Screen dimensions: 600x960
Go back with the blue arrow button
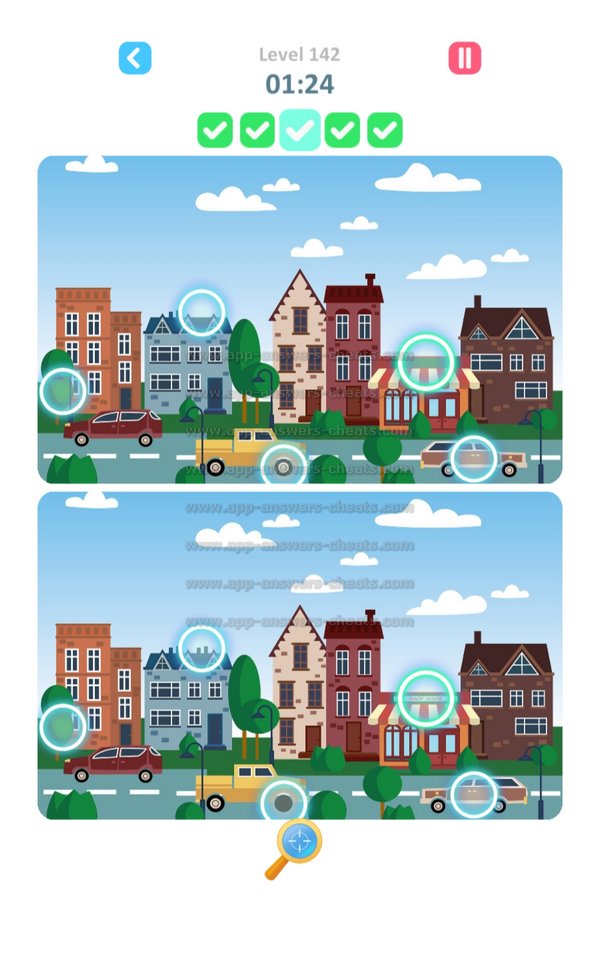[135, 58]
